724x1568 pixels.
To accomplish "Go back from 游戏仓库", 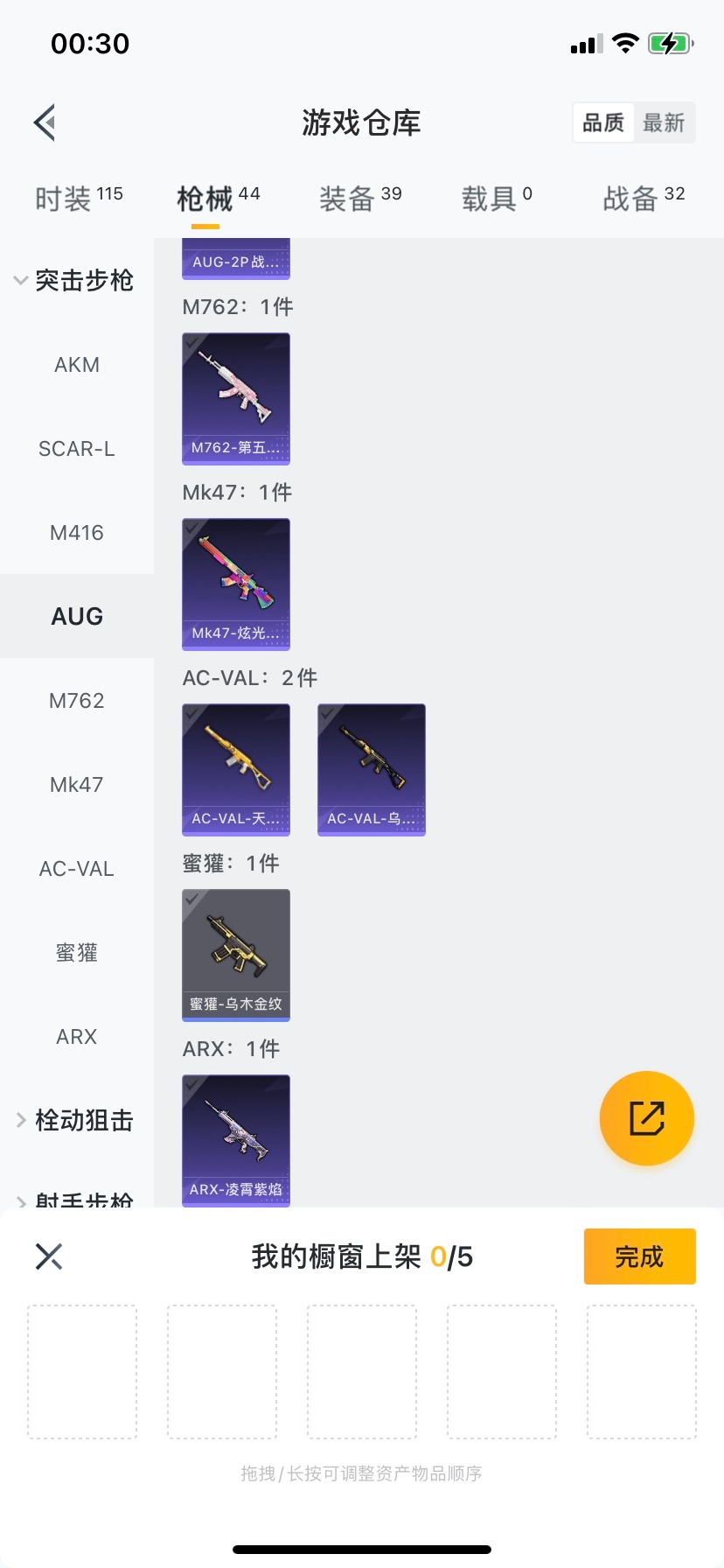I will pos(45,122).
